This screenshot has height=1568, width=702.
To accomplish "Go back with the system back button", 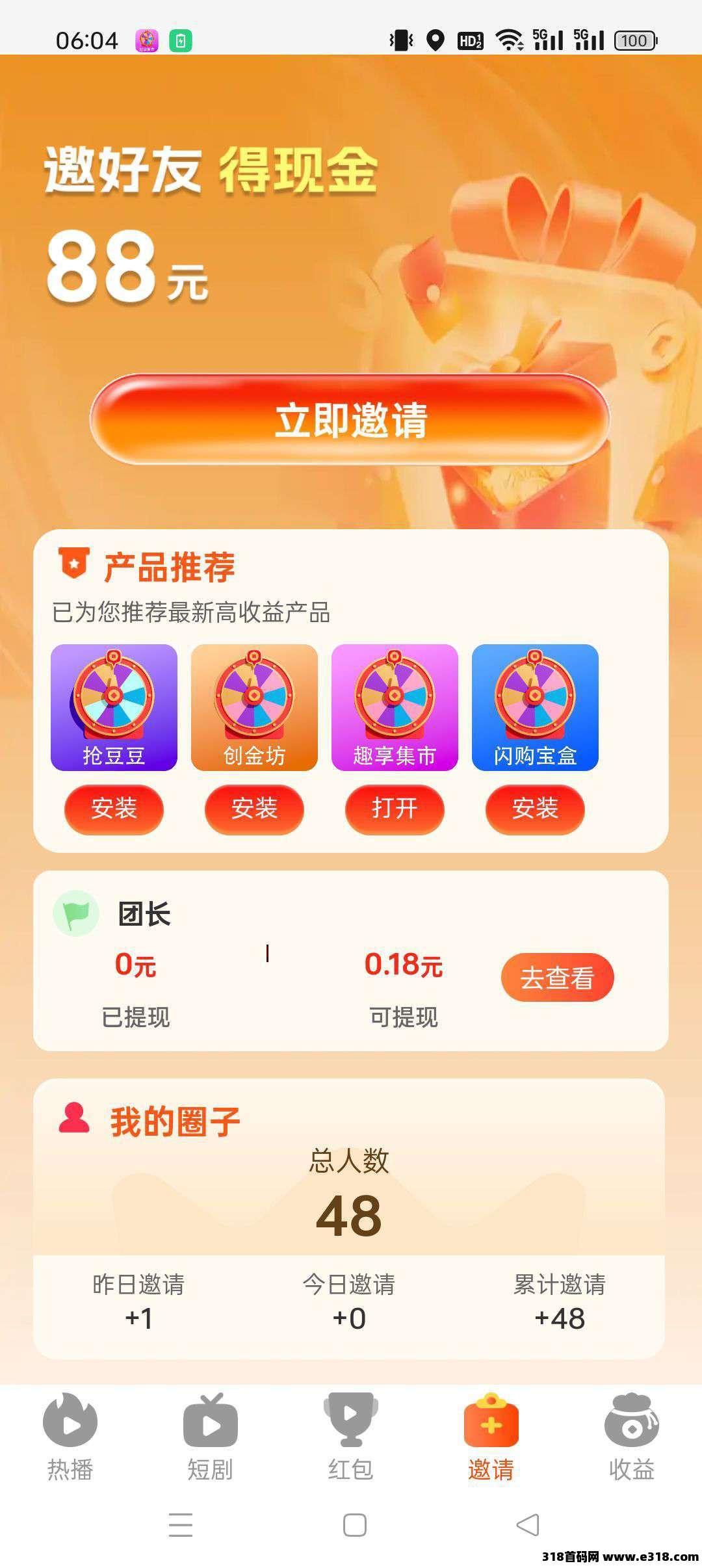I will tap(528, 1525).
